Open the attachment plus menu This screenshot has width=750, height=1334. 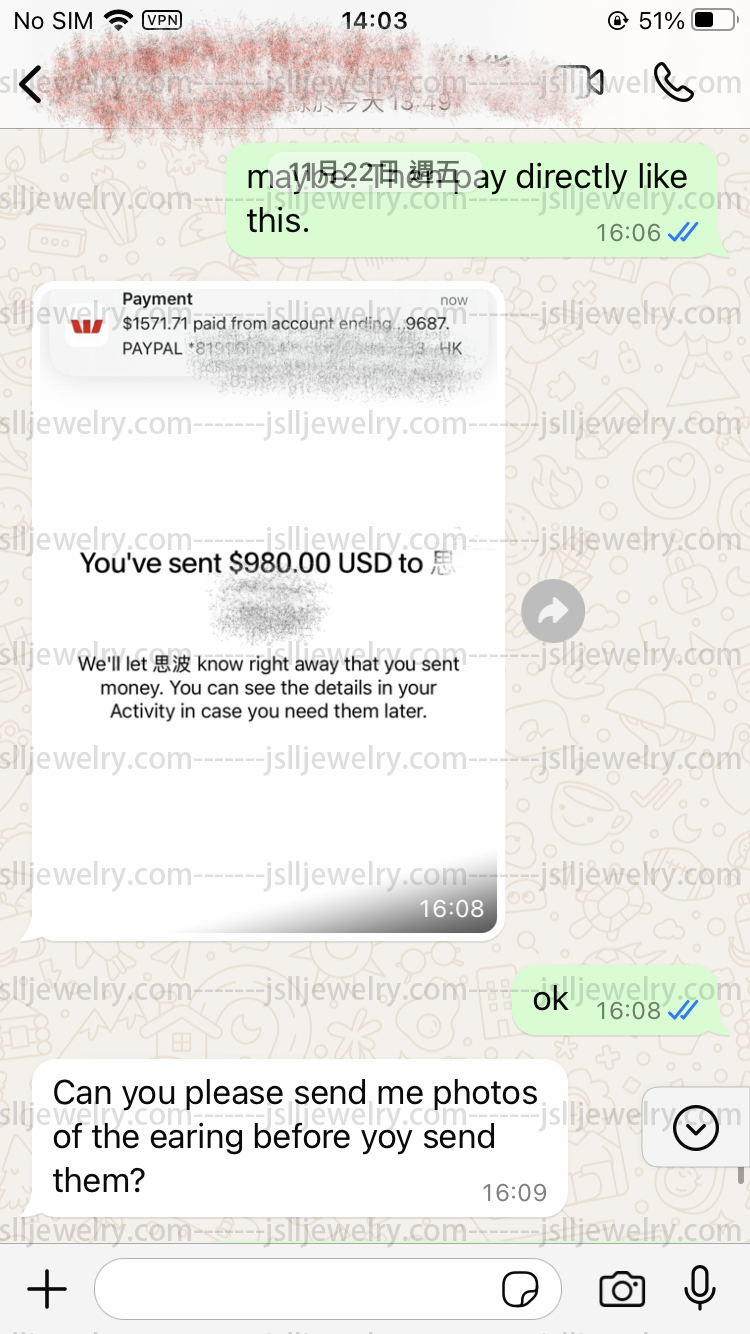point(47,1290)
